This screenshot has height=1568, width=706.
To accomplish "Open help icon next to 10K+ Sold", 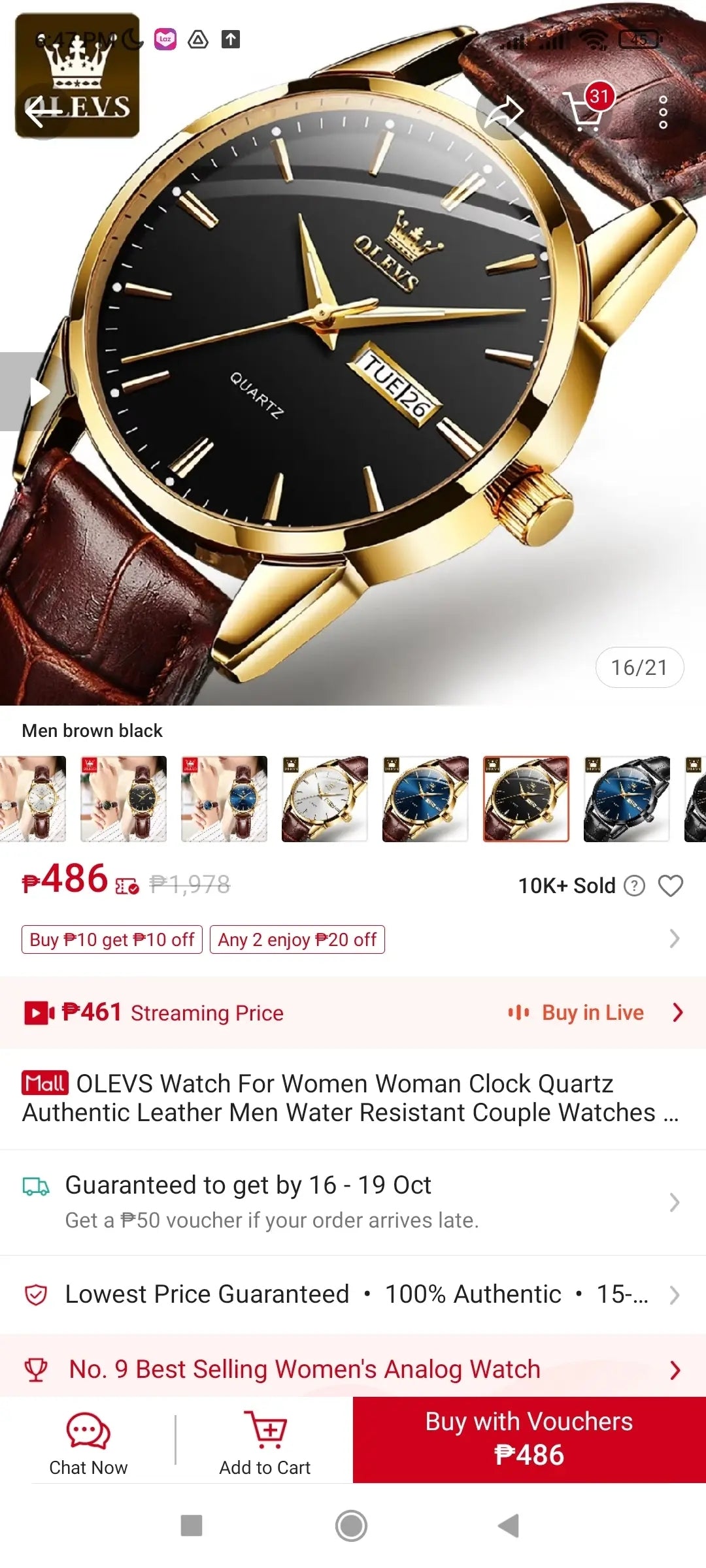I will point(634,886).
